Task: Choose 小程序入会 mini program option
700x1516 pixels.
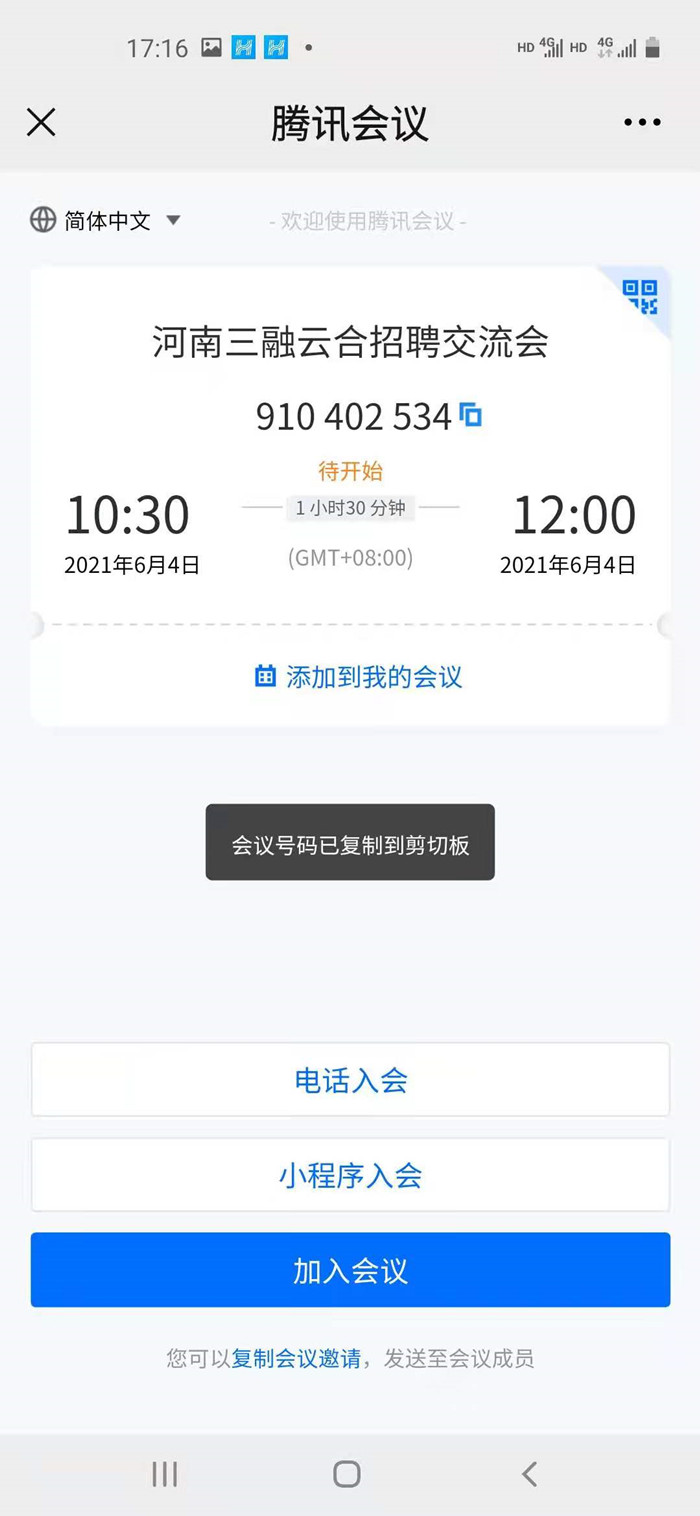Action: tap(350, 1175)
